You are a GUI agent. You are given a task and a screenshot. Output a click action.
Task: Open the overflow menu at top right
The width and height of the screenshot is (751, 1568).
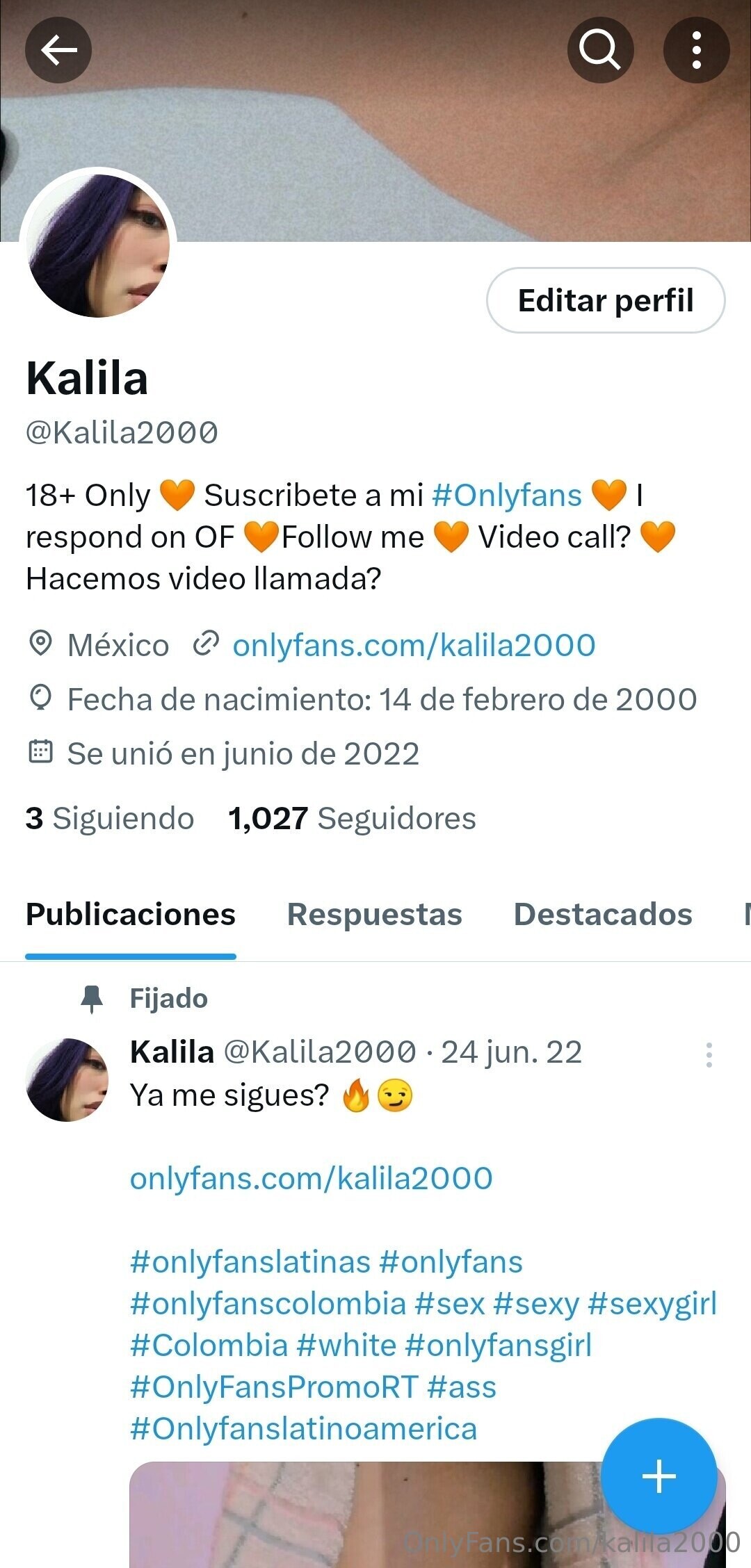click(696, 50)
